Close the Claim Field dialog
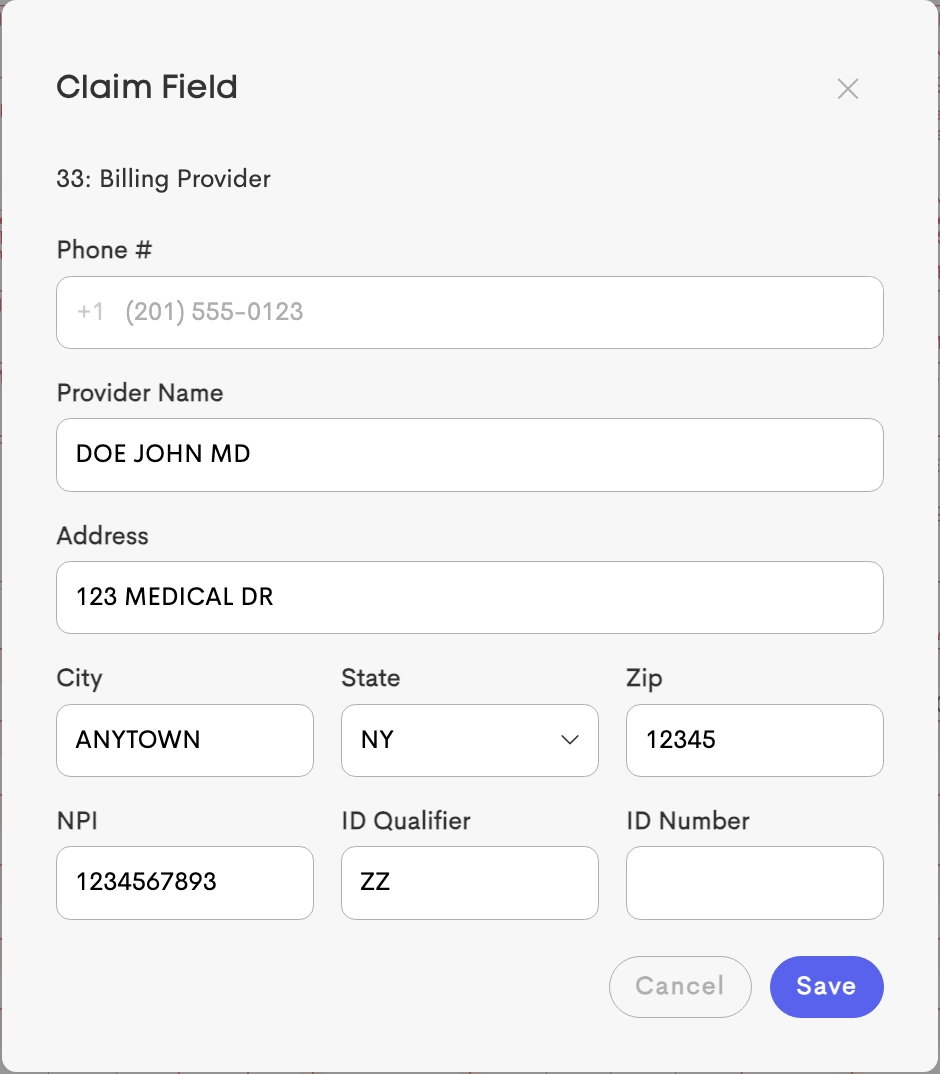The width and height of the screenshot is (940, 1074). (848, 89)
